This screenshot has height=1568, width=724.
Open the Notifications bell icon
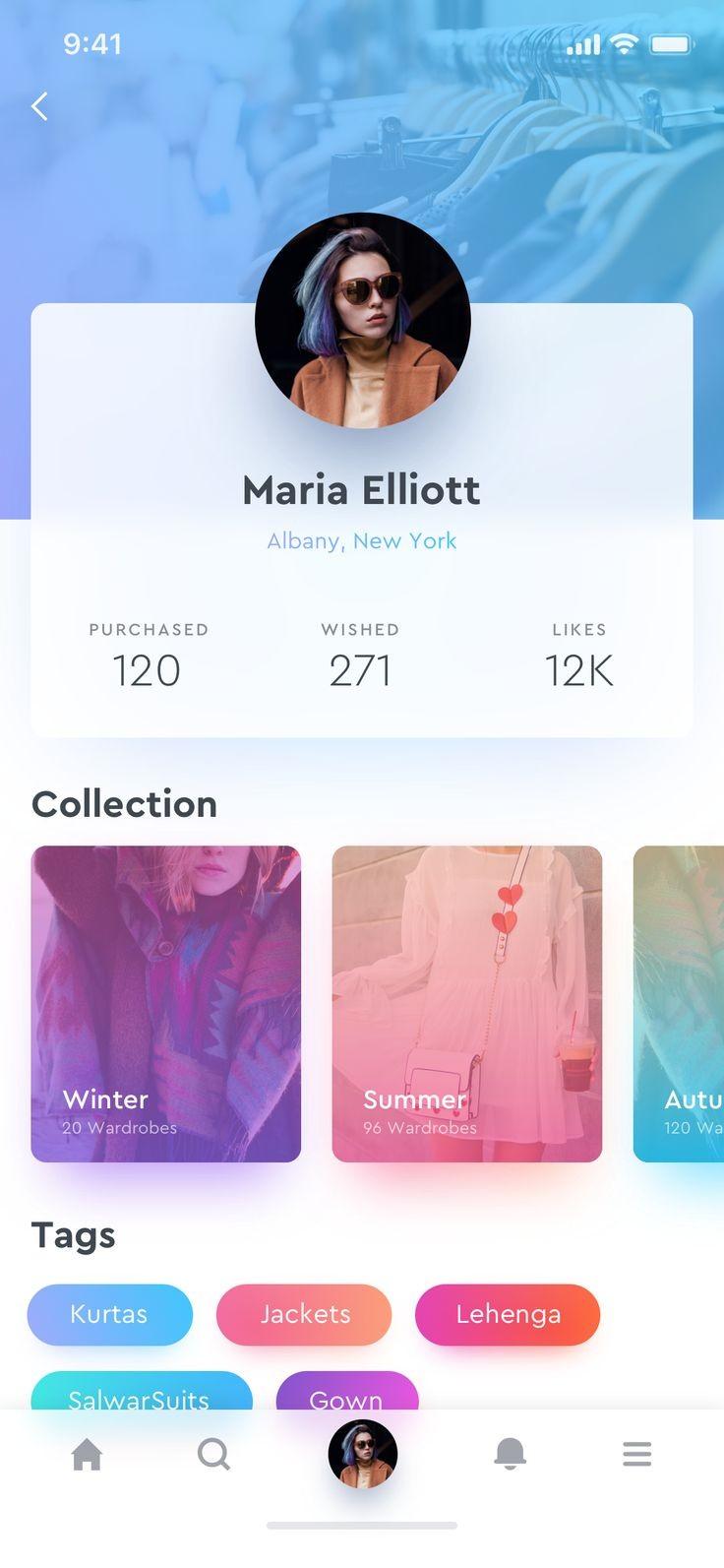coord(512,1454)
